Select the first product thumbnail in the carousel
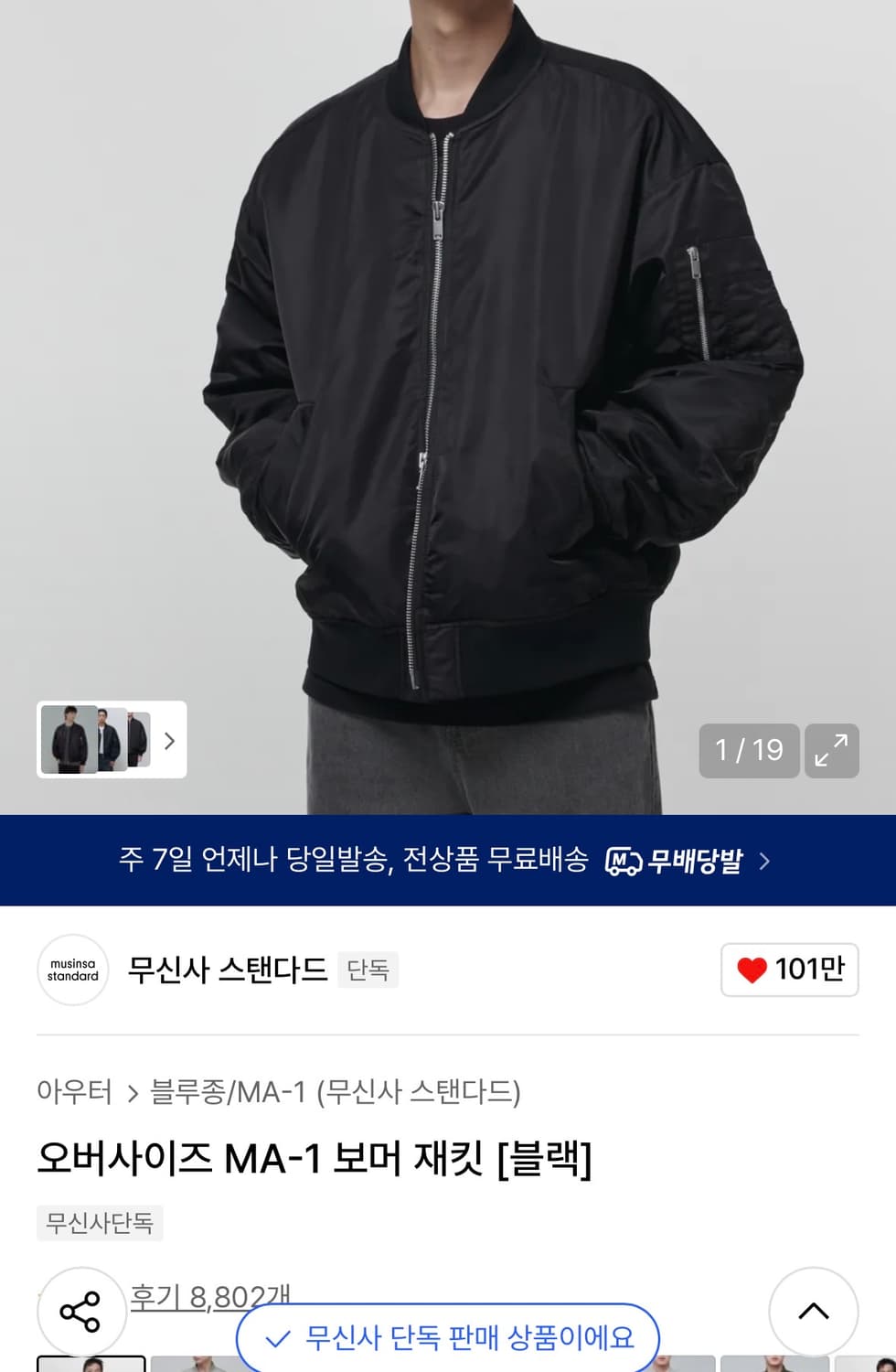The image size is (896, 1372). [69, 739]
